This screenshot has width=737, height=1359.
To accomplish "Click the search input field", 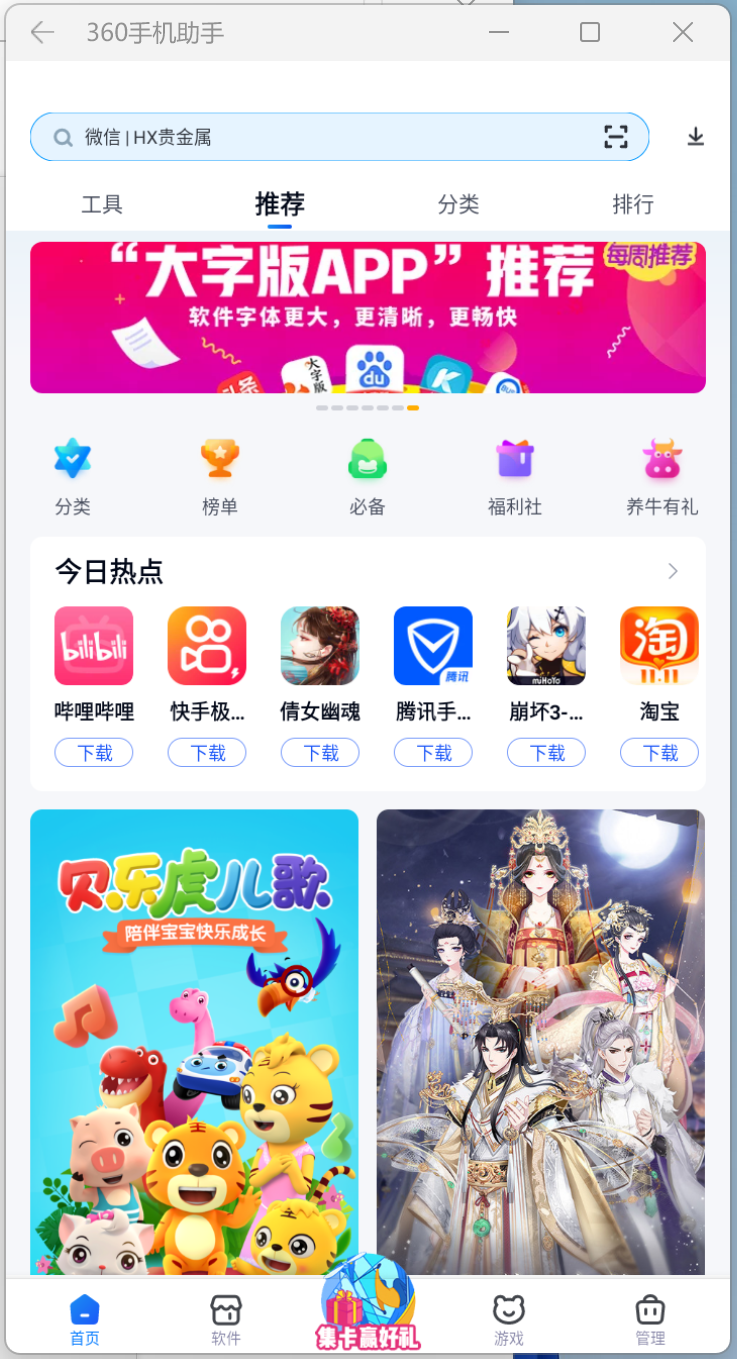I will pyautogui.click(x=300, y=137).
